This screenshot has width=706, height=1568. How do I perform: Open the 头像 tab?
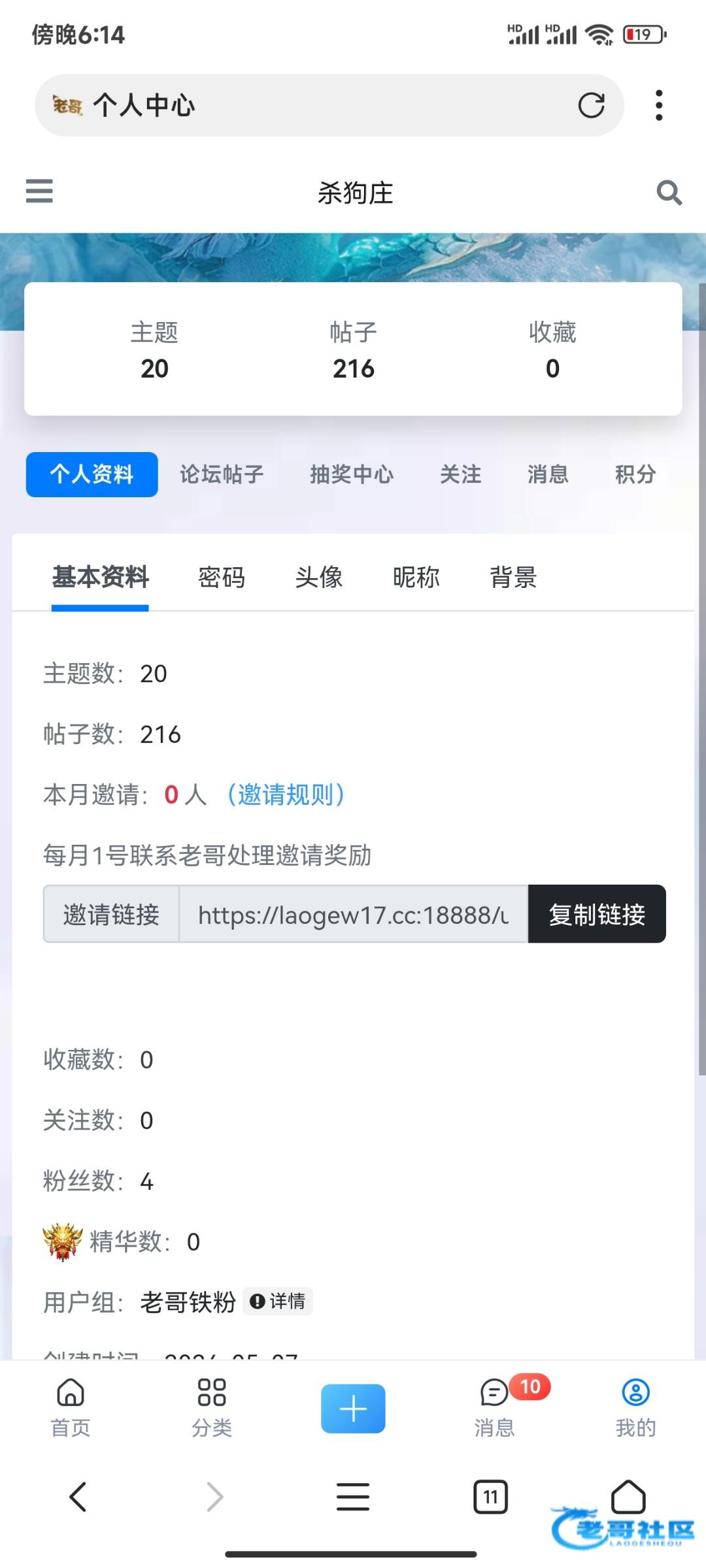[x=319, y=578]
